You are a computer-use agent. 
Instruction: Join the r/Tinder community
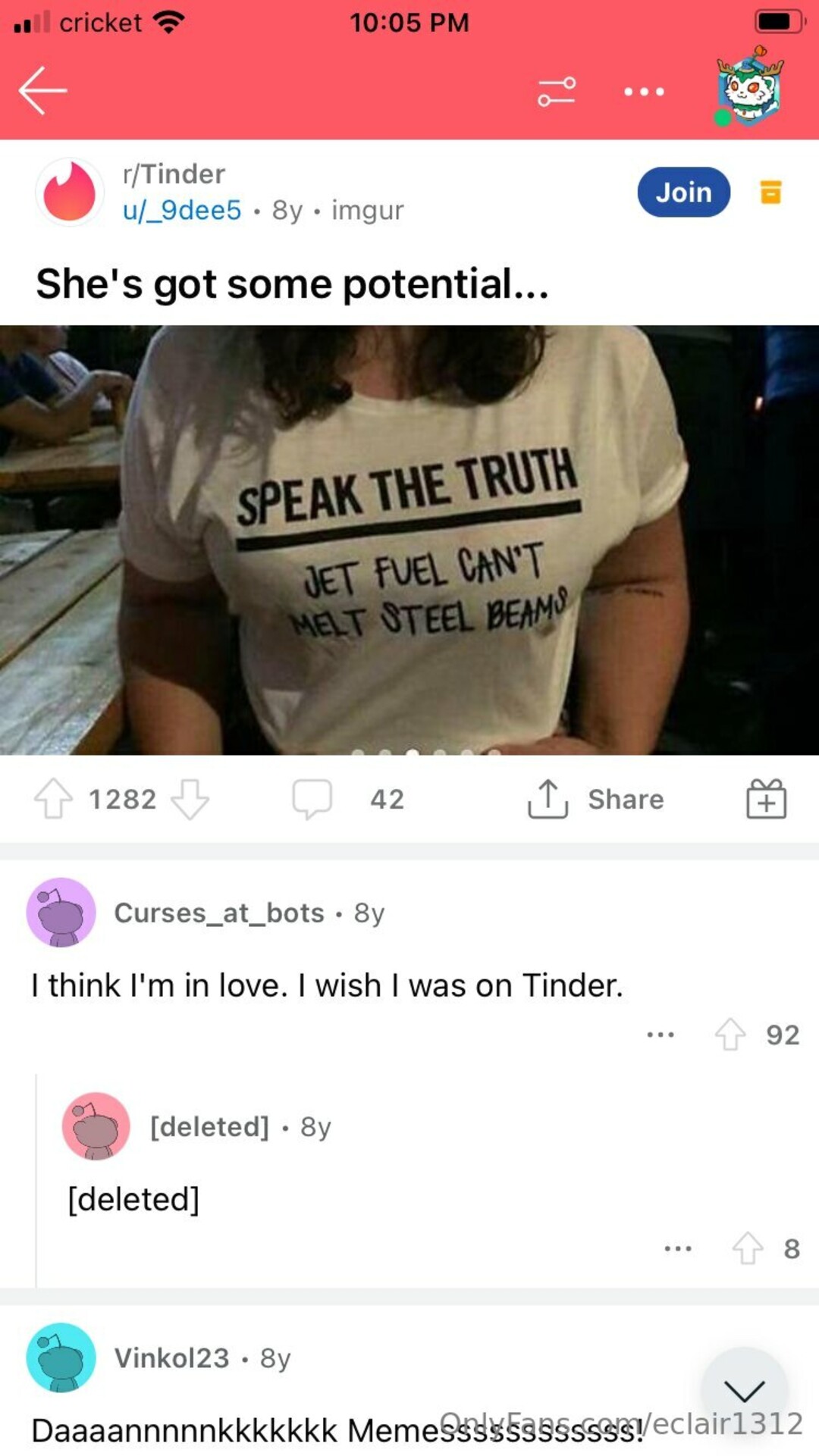click(683, 193)
